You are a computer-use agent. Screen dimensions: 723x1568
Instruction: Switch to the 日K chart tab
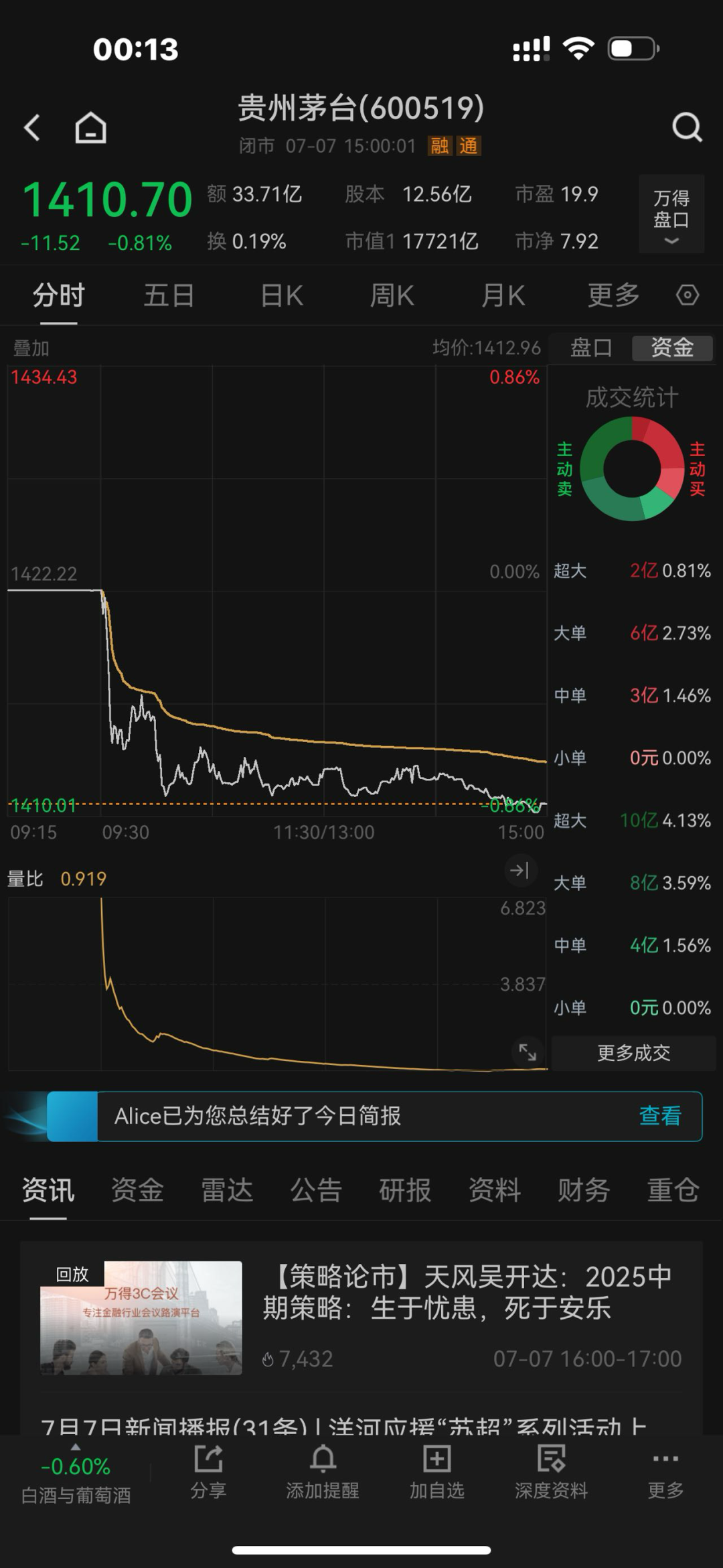click(x=281, y=295)
